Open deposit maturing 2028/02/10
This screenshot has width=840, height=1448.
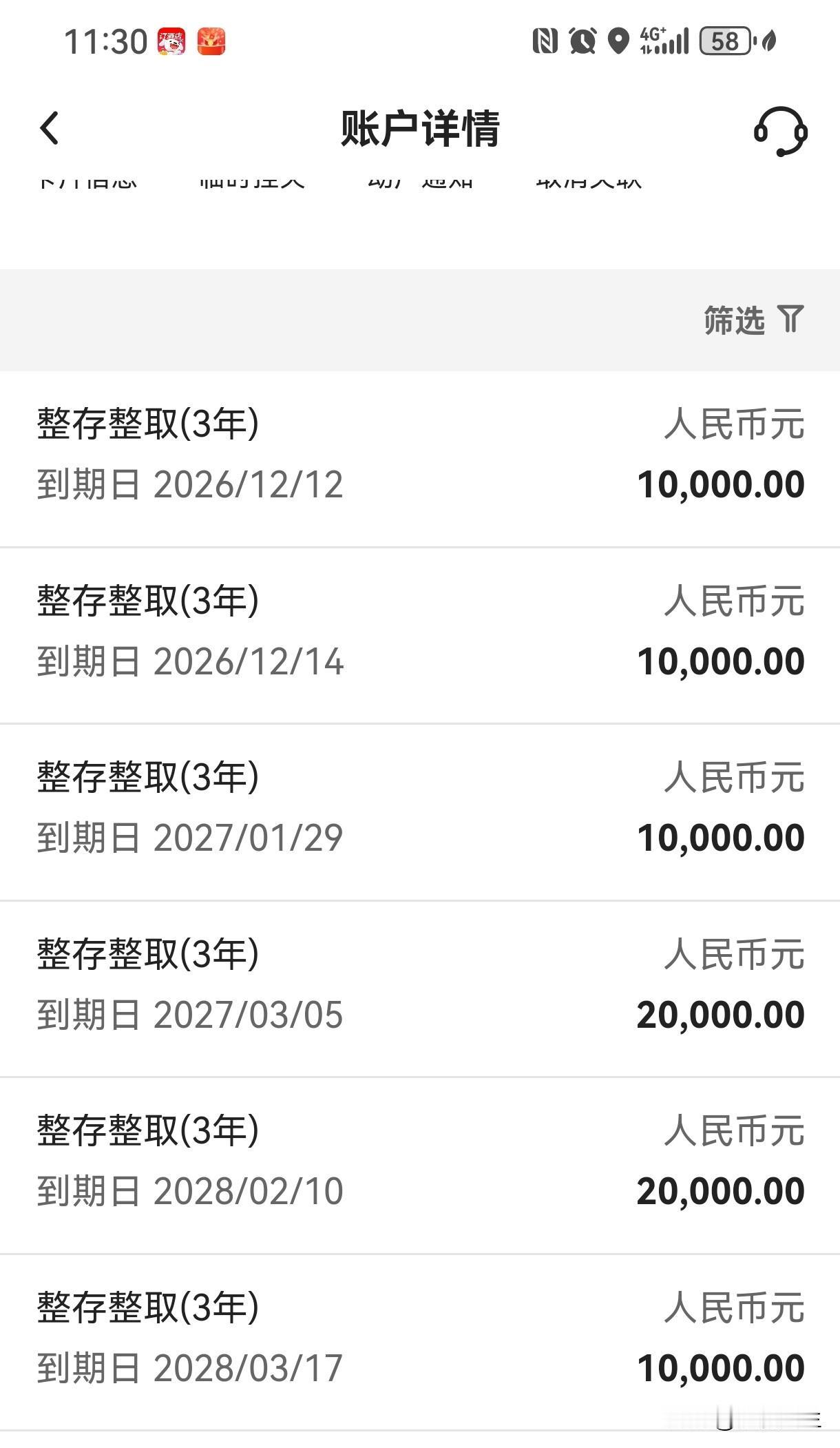[x=420, y=1166]
